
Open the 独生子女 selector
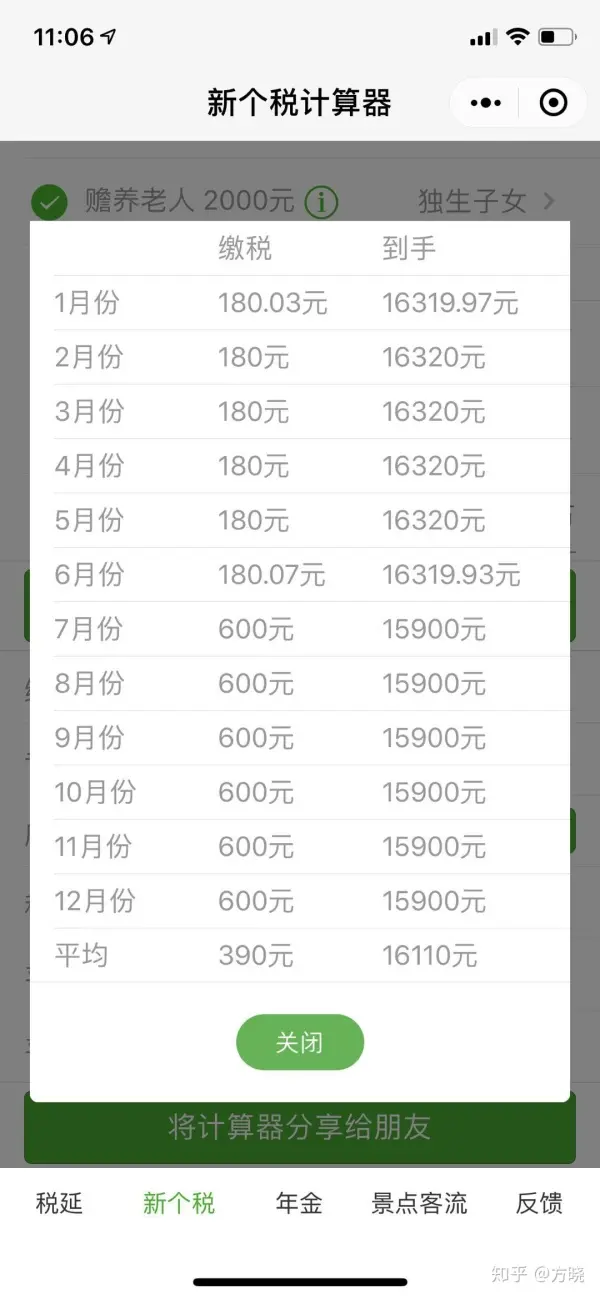486,202
